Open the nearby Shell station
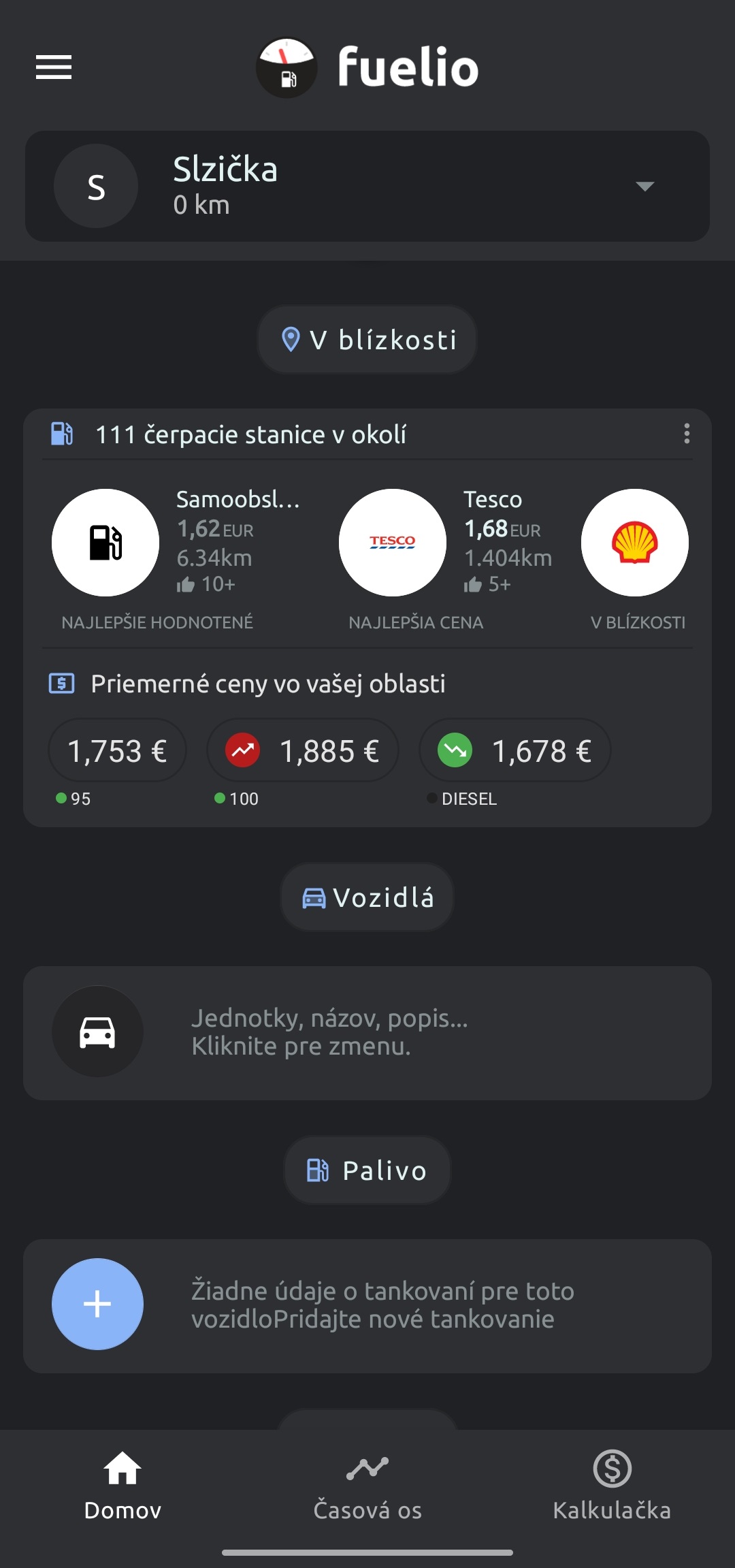 (x=635, y=543)
